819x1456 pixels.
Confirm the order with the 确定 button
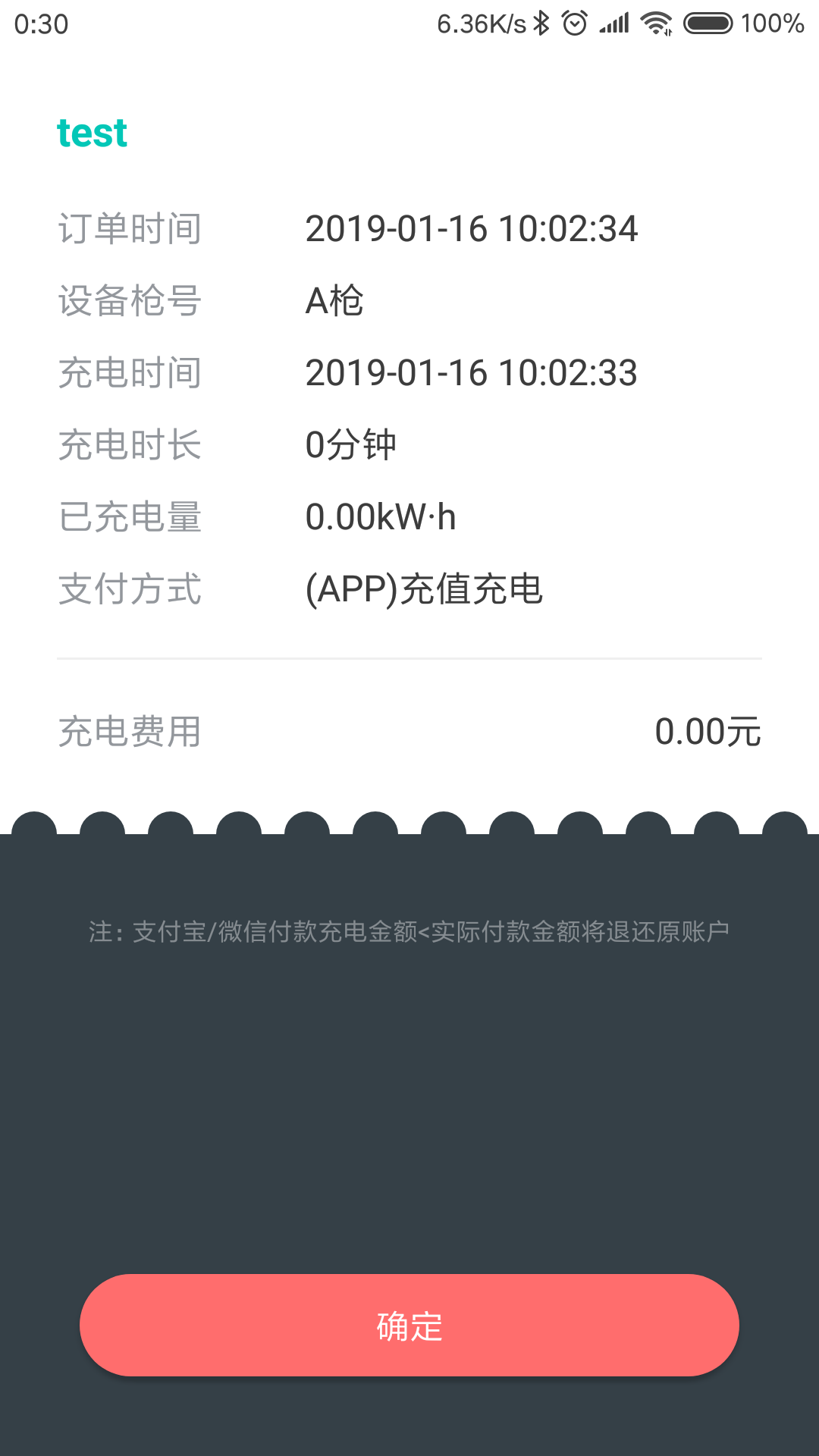pyautogui.click(x=409, y=1325)
